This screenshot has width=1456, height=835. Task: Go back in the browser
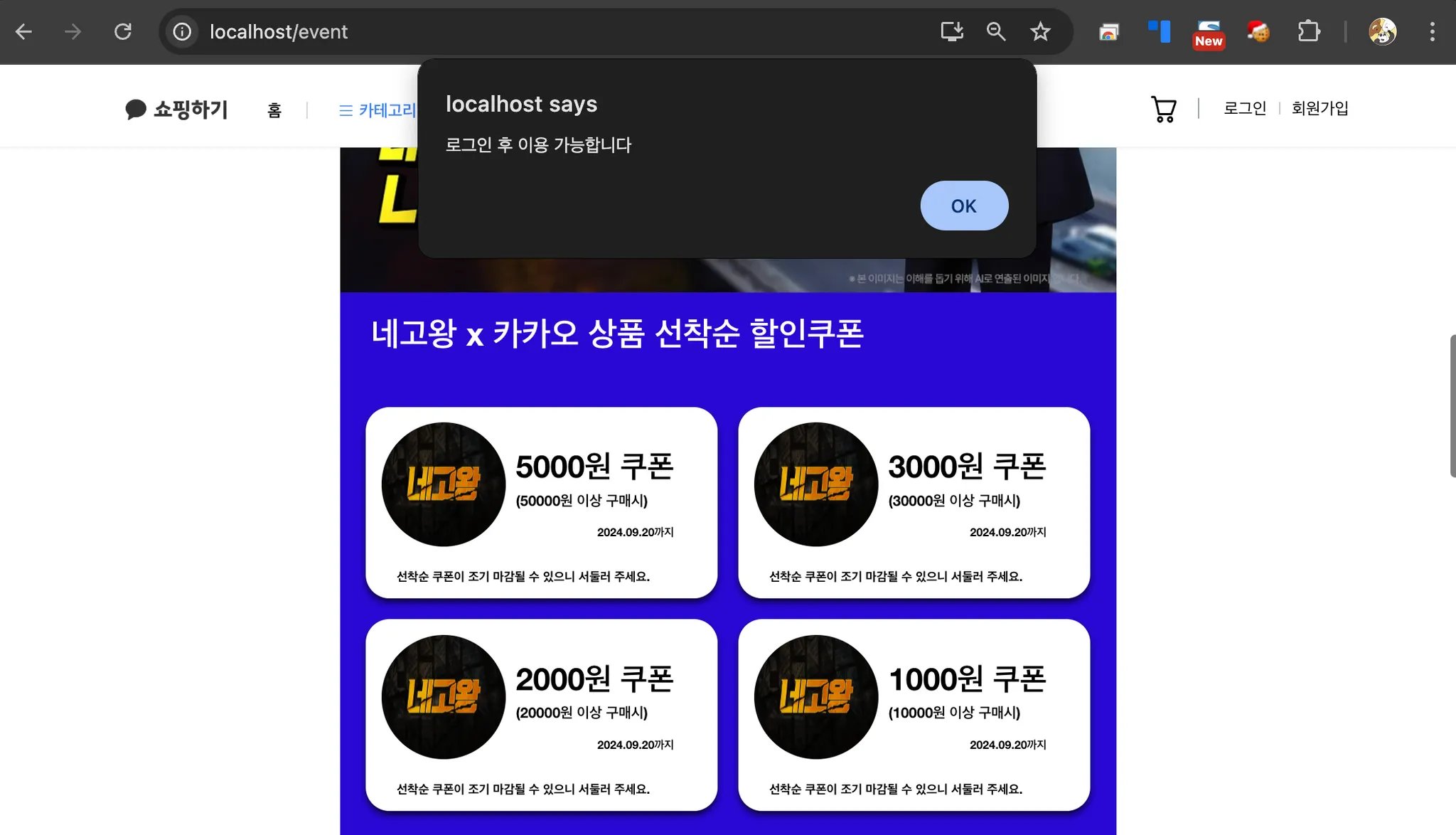coord(23,31)
